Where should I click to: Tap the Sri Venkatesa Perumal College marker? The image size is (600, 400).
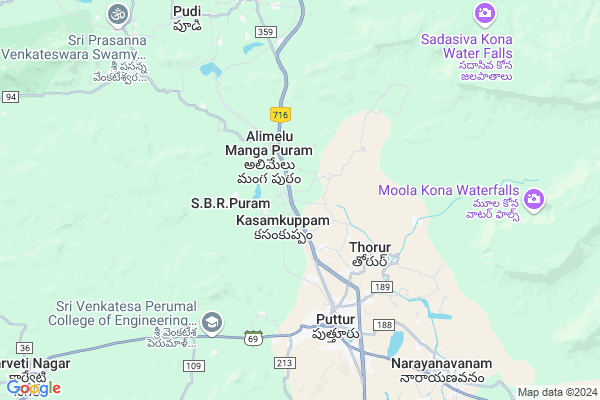tap(211, 322)
